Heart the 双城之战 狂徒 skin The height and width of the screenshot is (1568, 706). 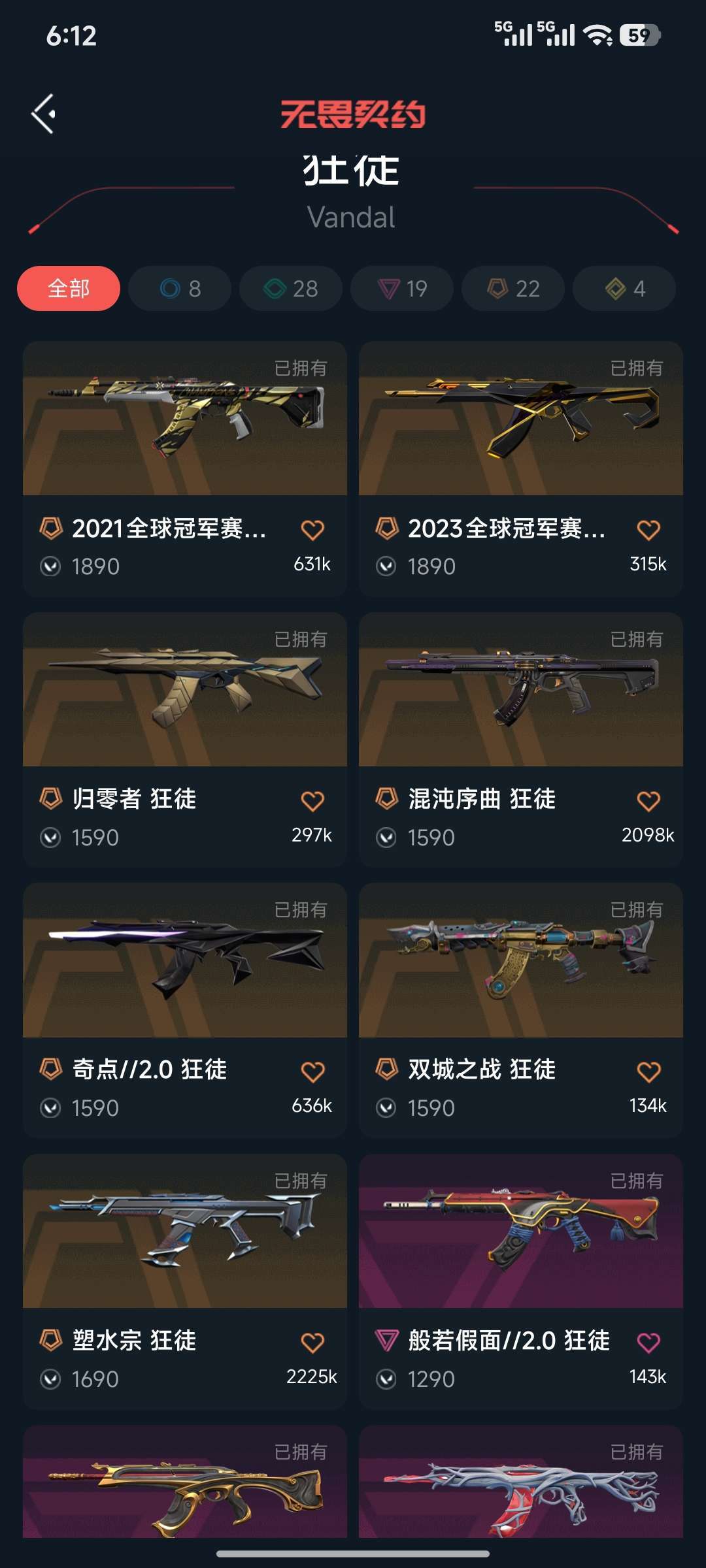click(648, 1071)
